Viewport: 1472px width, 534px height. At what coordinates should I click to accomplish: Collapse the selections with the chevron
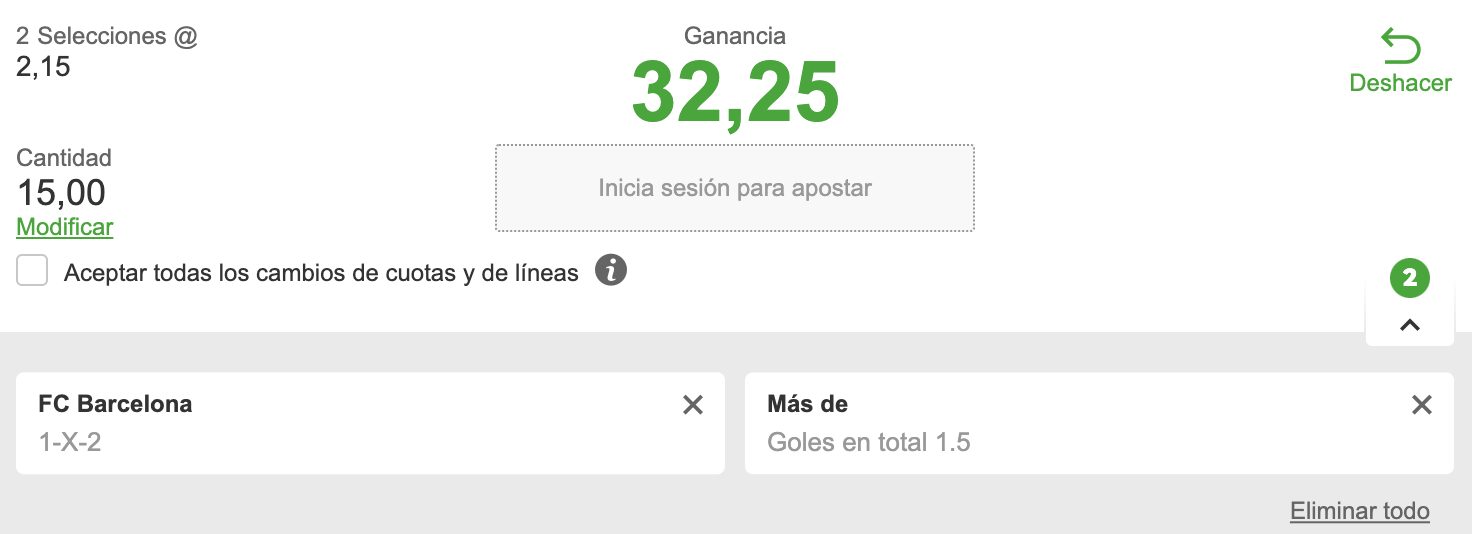(x=1410, y=324)
